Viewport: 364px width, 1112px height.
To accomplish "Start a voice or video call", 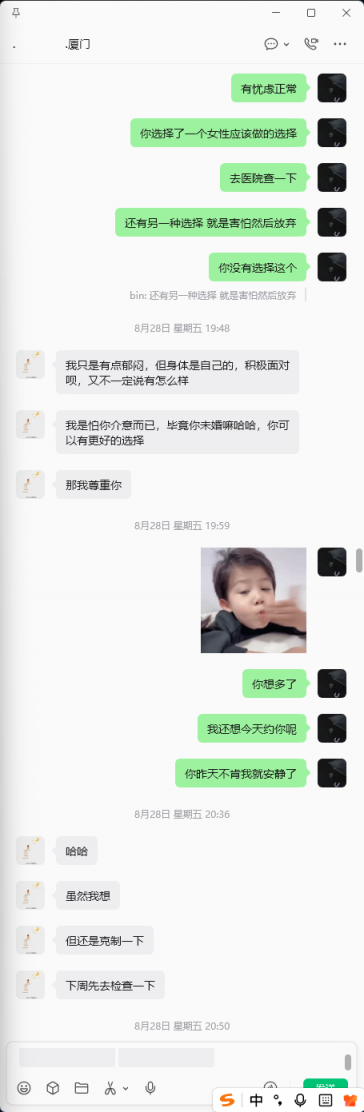I will (311, 44).
